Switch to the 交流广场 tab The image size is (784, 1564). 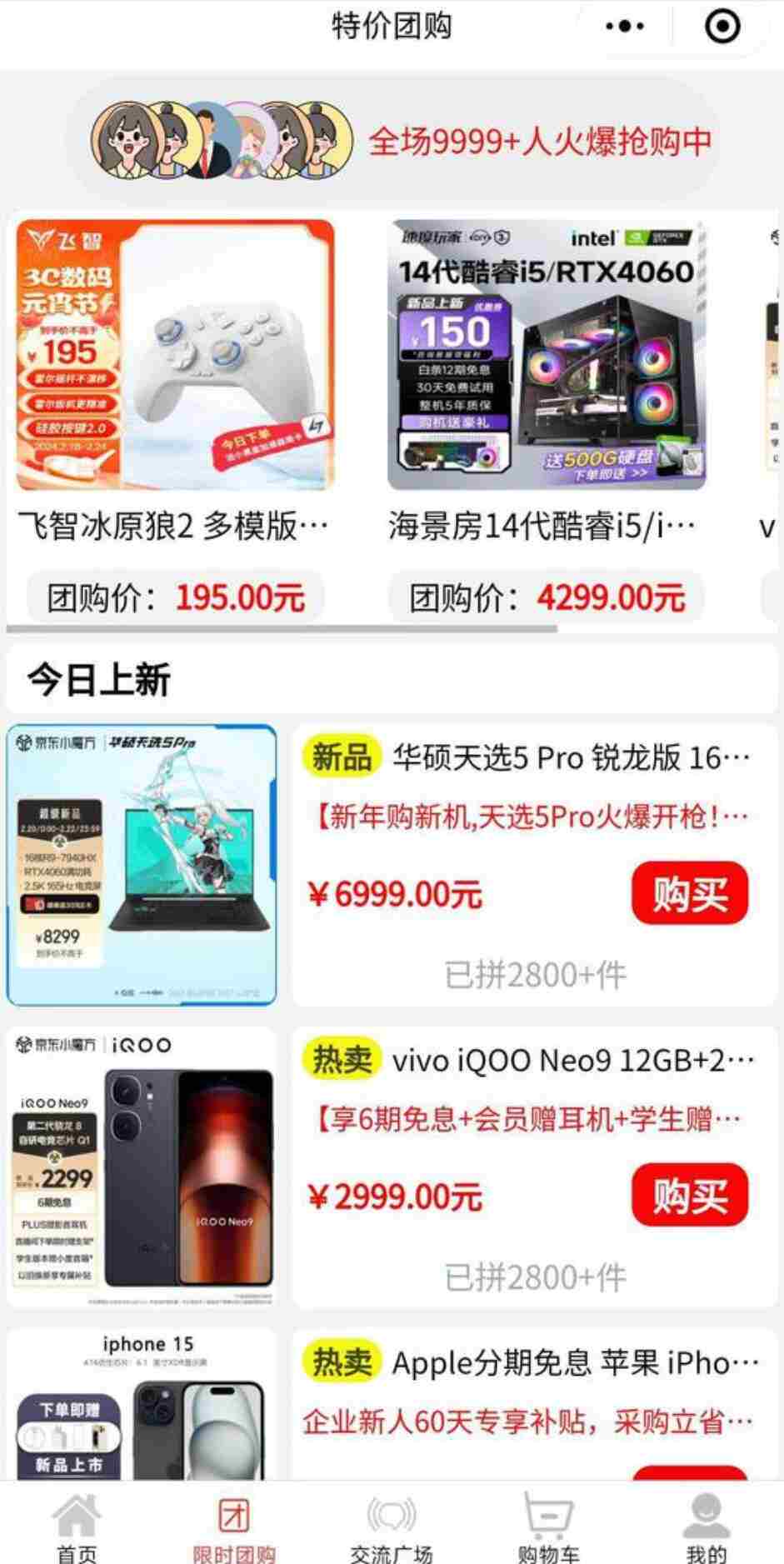pyautogui.click(x=391, y=1527)
